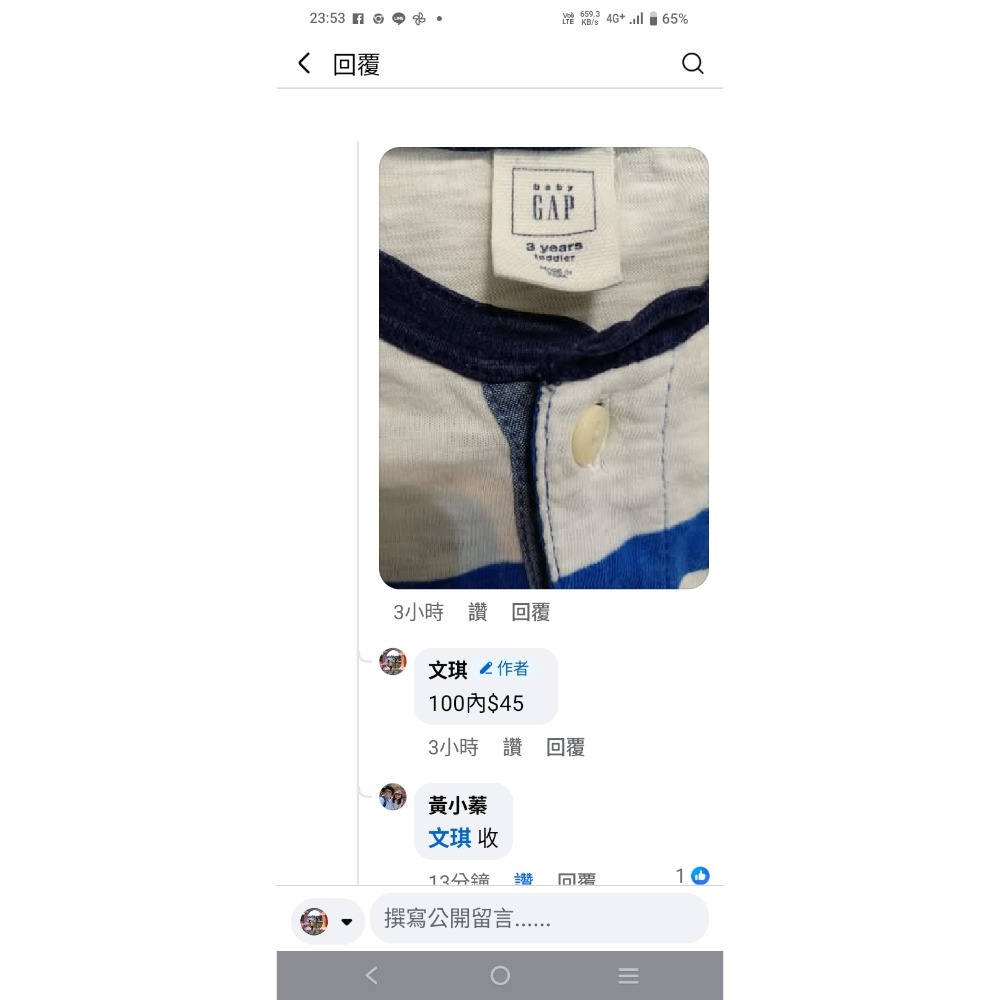Reply to the photo comment
This screenshot has height=1000, width=1000.
pyautogui.click(x=530, y=612)
